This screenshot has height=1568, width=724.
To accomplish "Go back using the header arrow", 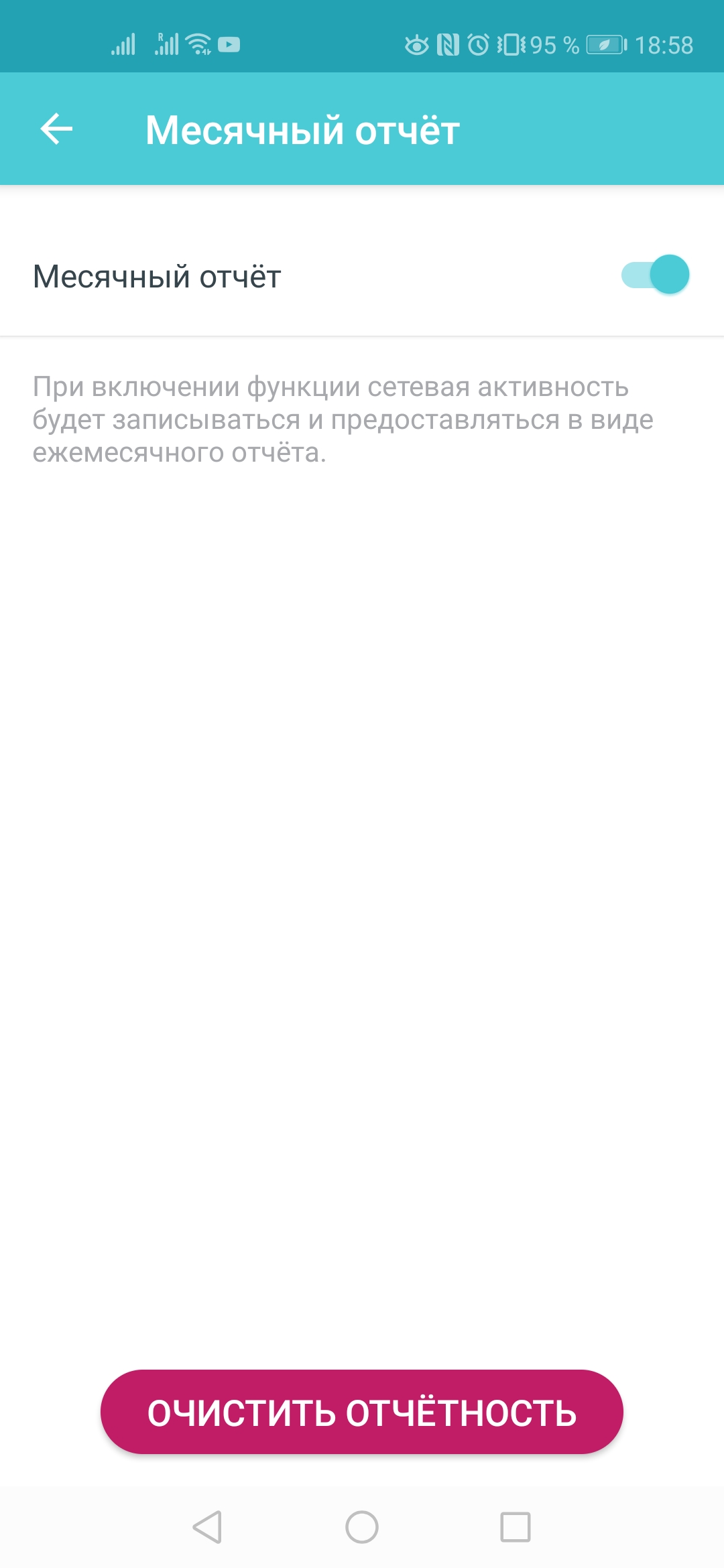I will point(56,129).
